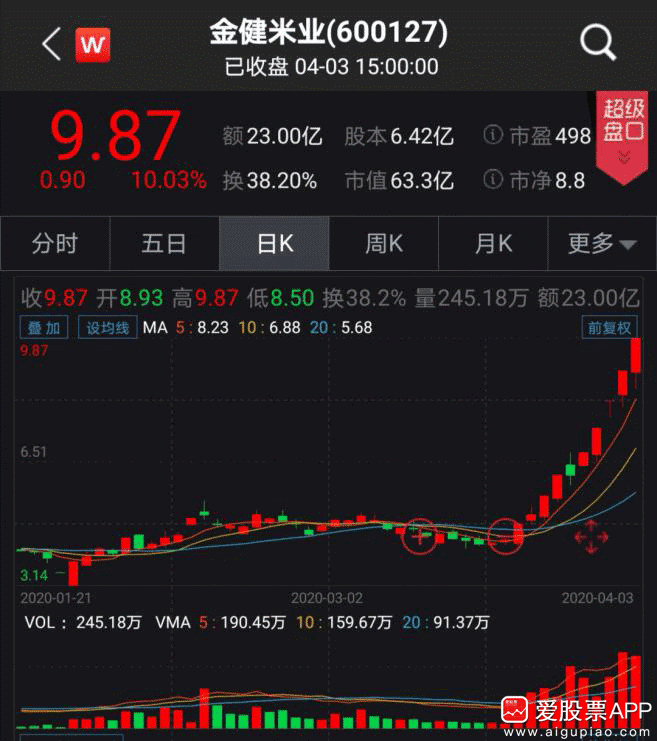Select the 日K tab
This screenshot has height=741, width=657.
pos(274,243)
